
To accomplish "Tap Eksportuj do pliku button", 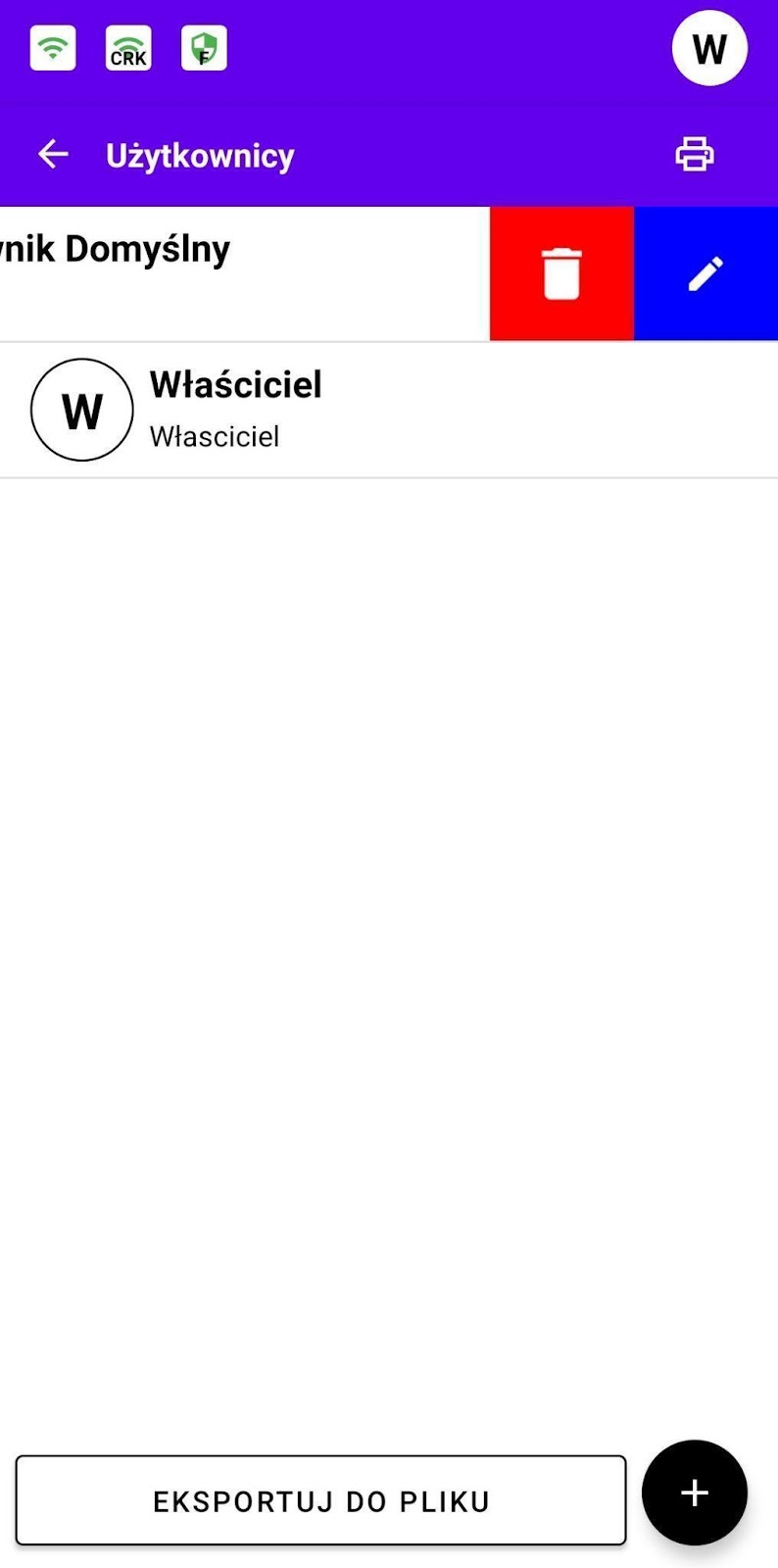I will [x=320, y=1500].
